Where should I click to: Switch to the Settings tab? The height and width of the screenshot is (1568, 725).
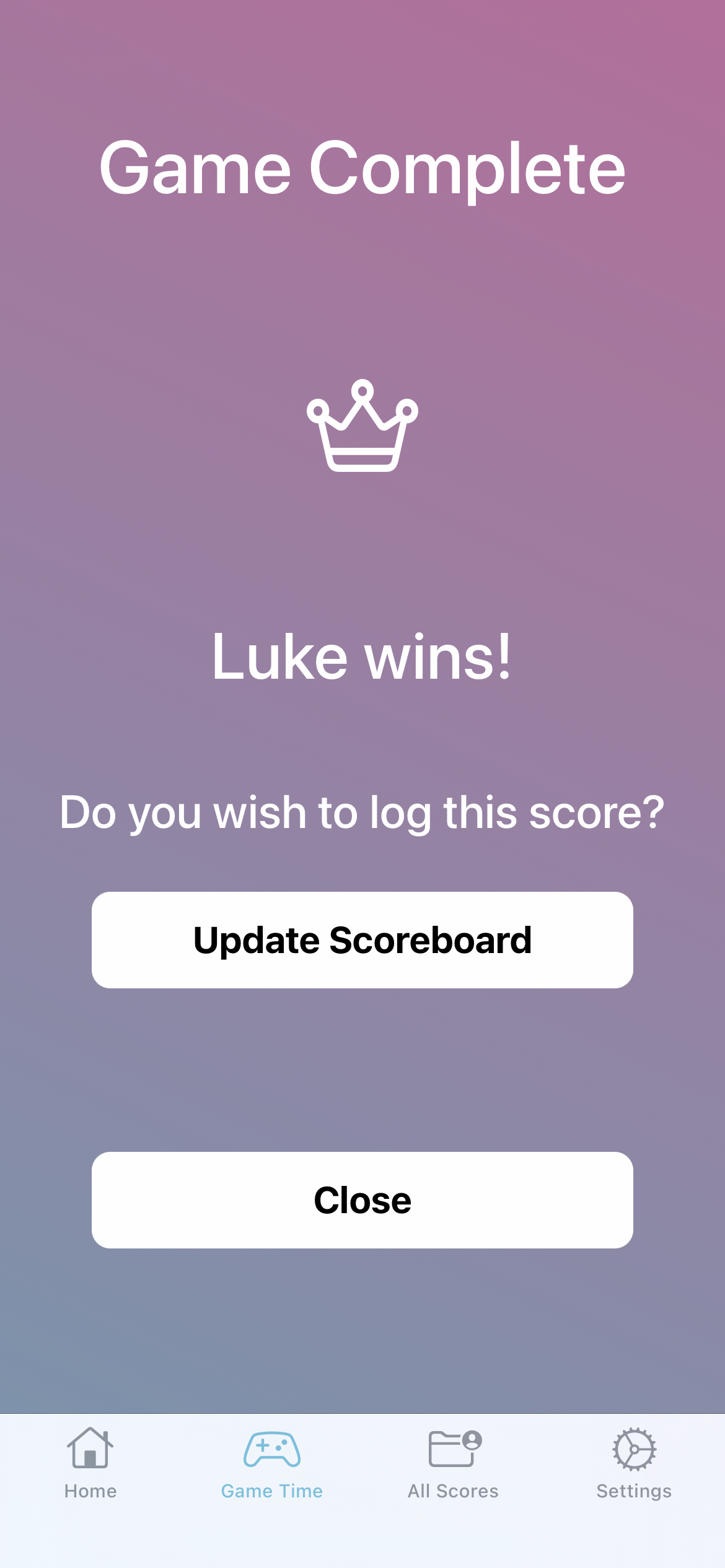[634, 1463]
